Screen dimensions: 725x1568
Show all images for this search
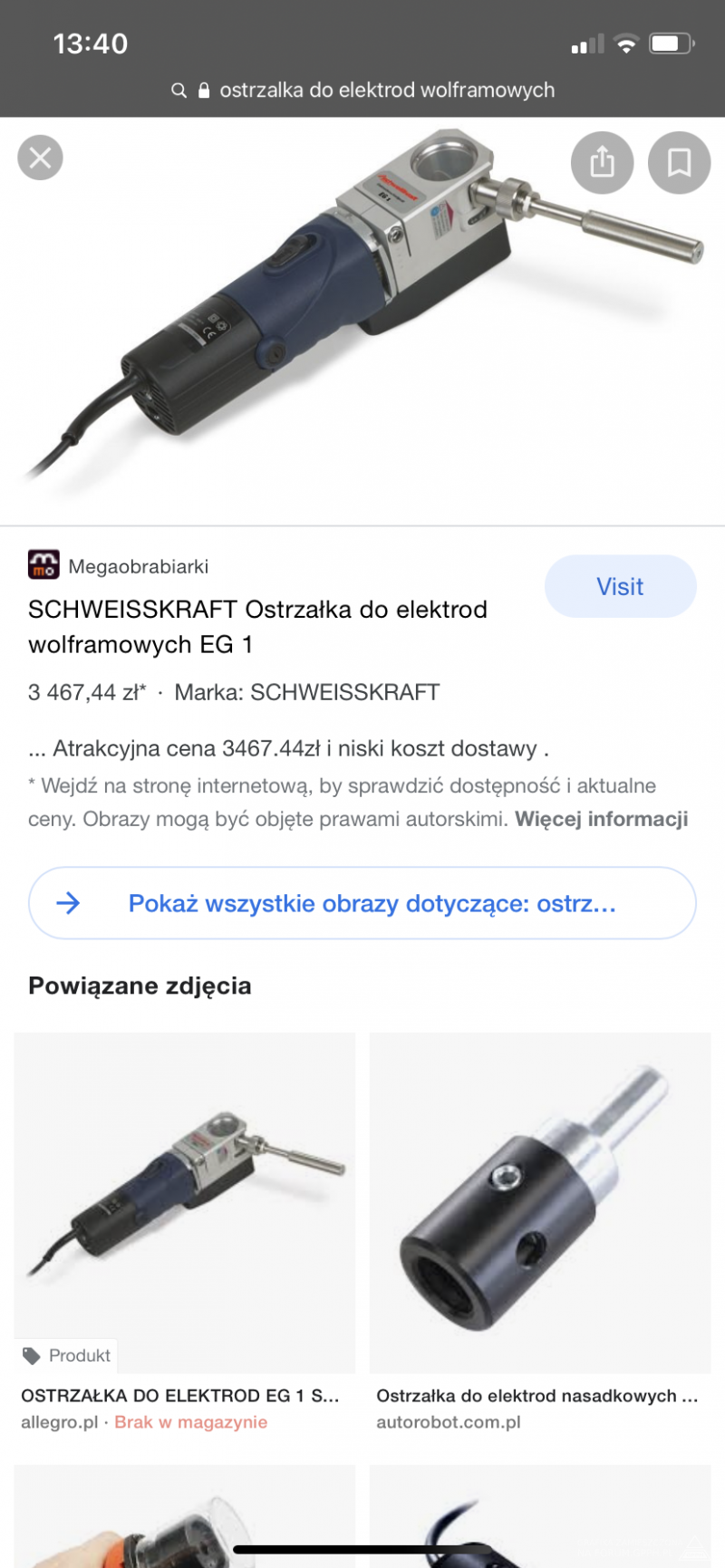(x=362, y=903)
